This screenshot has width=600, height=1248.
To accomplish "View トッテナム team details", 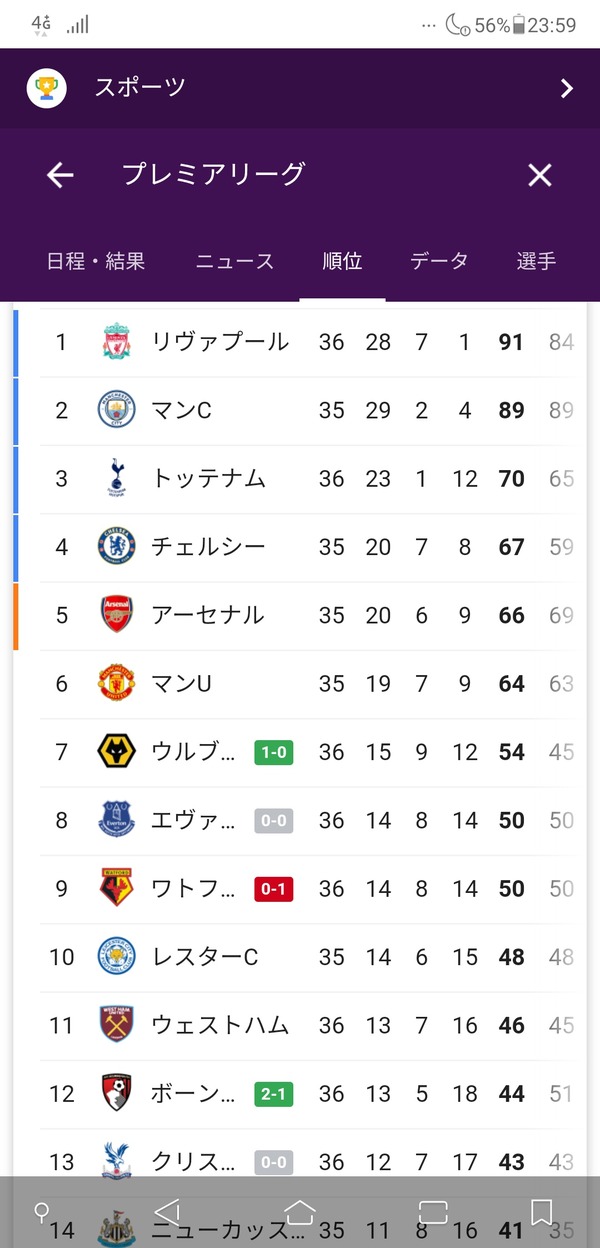I will point(298,479).
